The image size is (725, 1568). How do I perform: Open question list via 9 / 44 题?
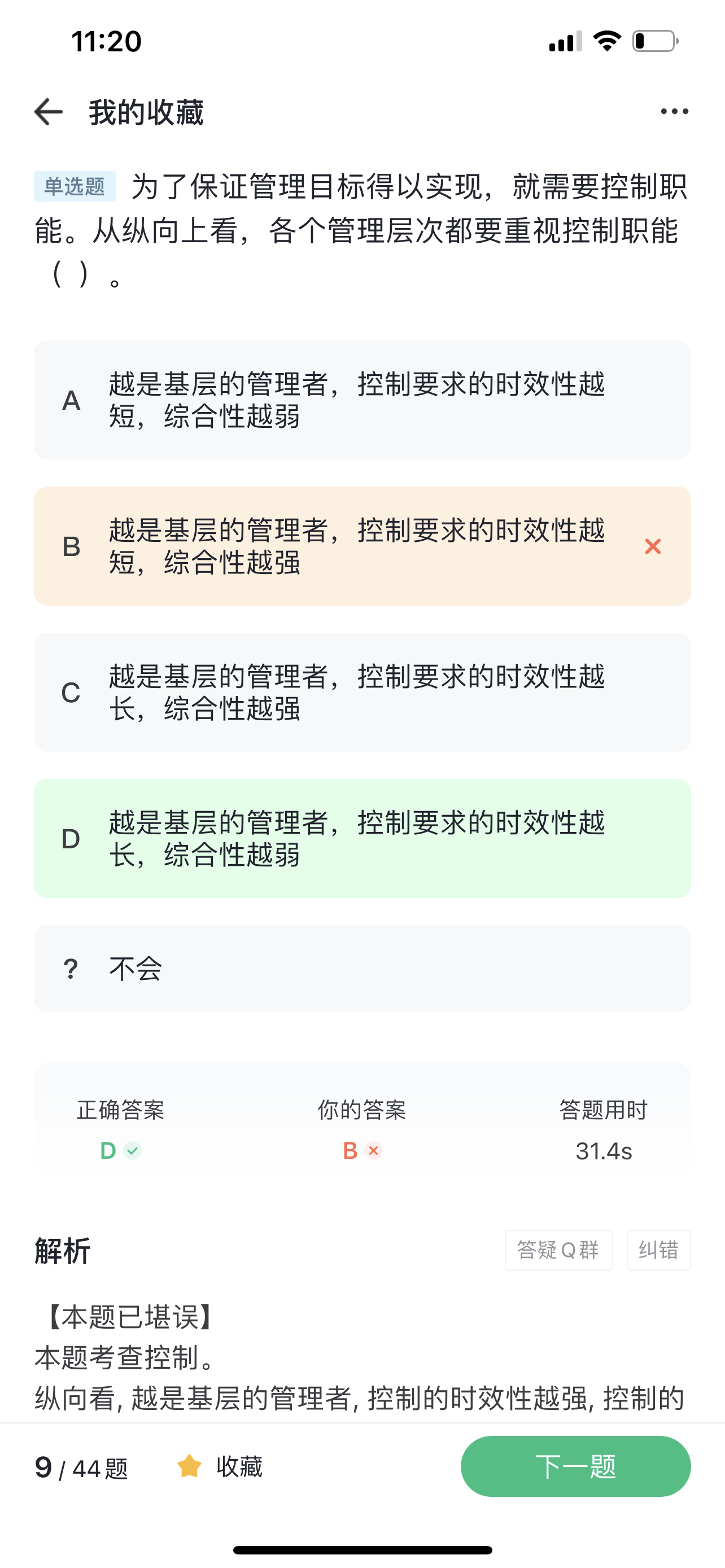click(81, 1468)
